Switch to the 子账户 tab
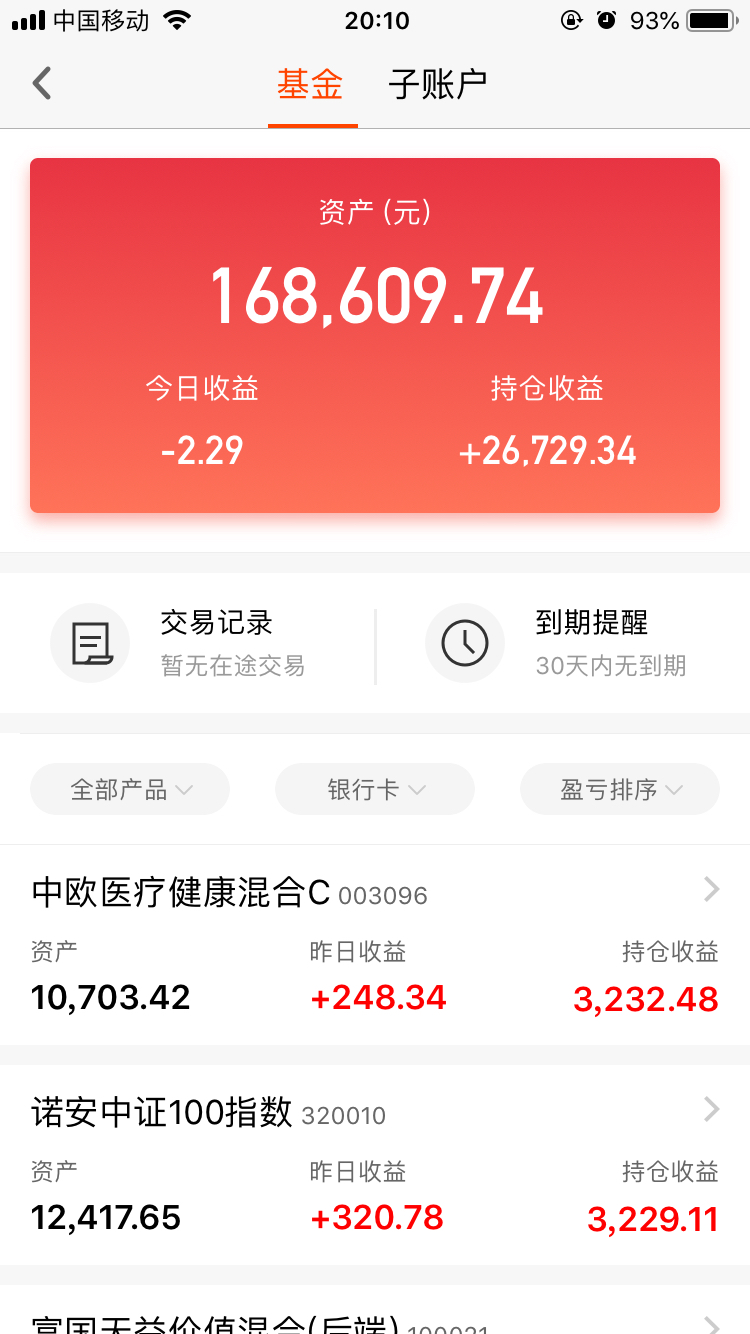Viewport: 750px width, 1334px height. point(437,85)
